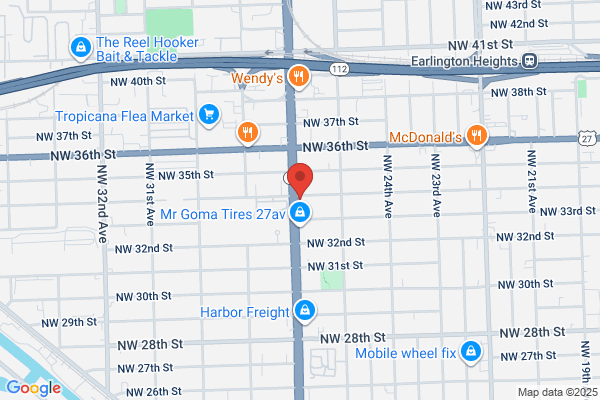Tap the Earlington Heights transit station icon
Image resolution: width=600 pixels, height=400 pixels.
pos(530,61)
